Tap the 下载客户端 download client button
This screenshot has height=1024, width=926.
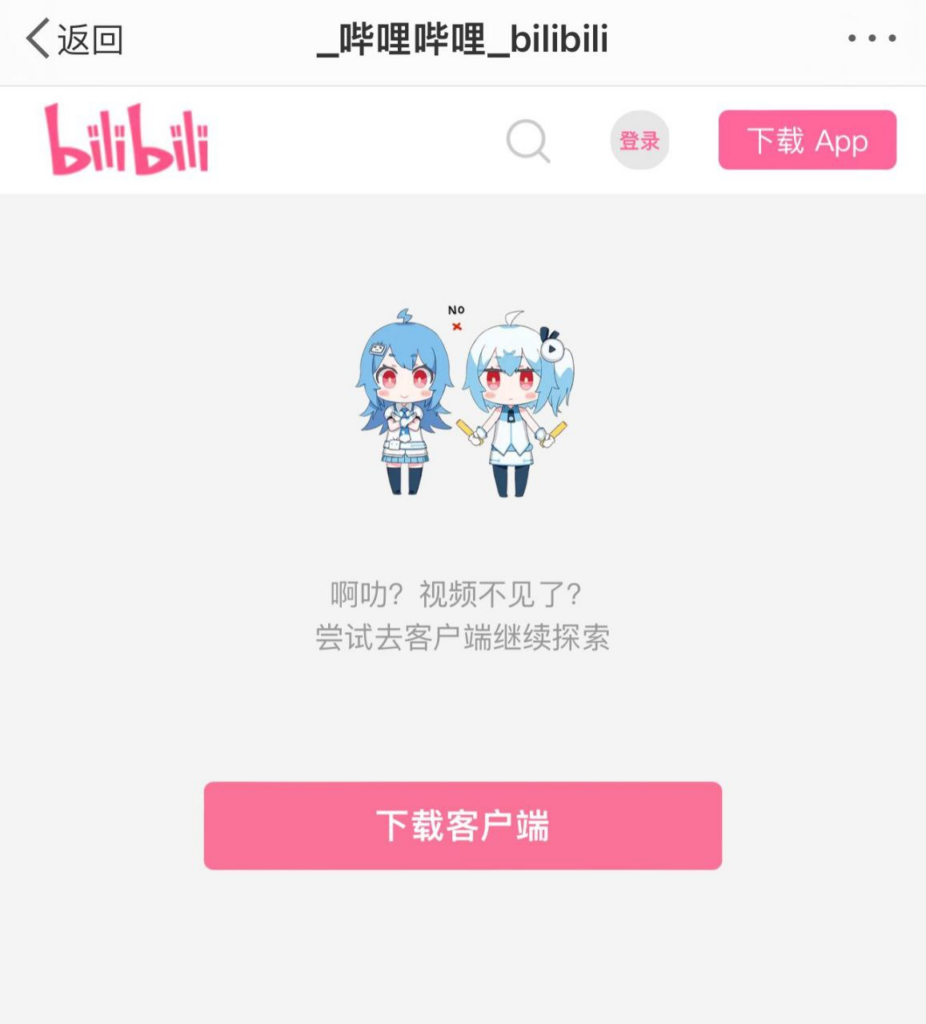(462, 826)
